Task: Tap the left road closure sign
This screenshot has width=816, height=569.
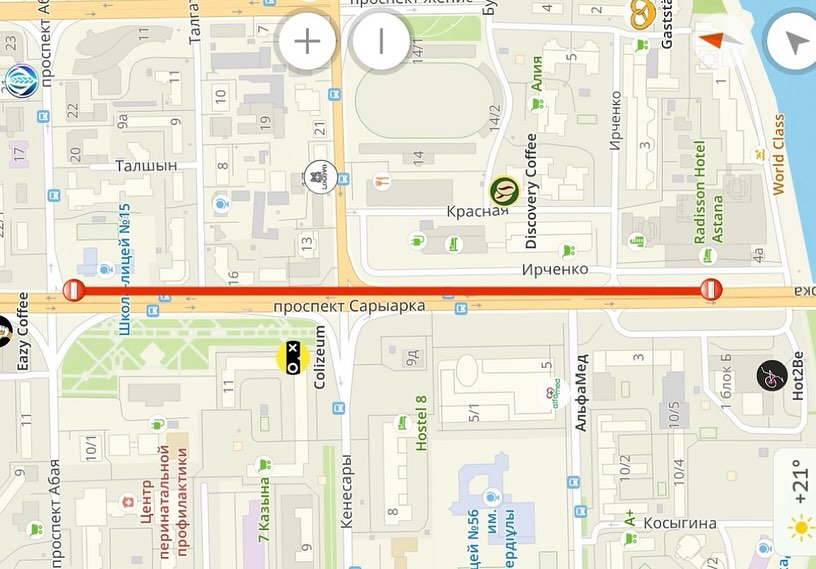Action: [x=74, y=290]
